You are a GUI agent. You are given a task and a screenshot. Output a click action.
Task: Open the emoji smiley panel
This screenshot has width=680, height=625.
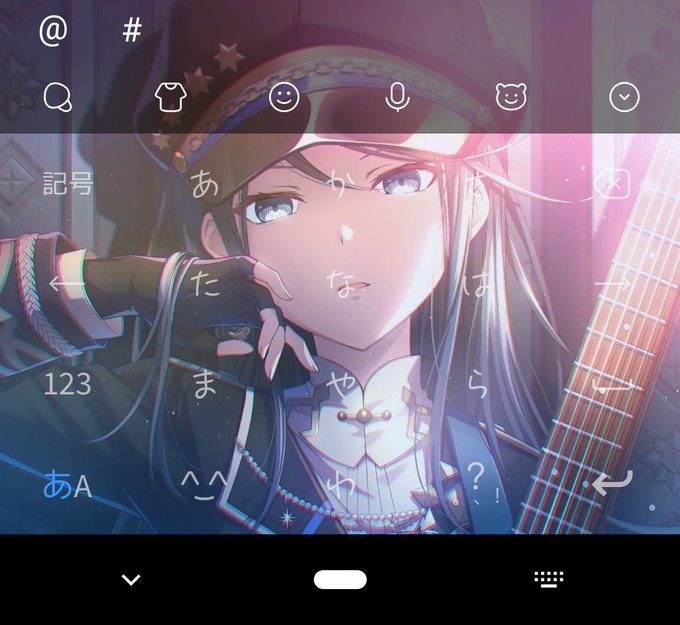point(284,97)
